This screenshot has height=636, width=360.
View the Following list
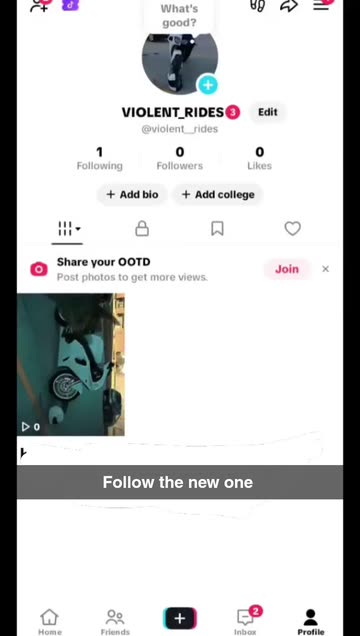point(99,159)
